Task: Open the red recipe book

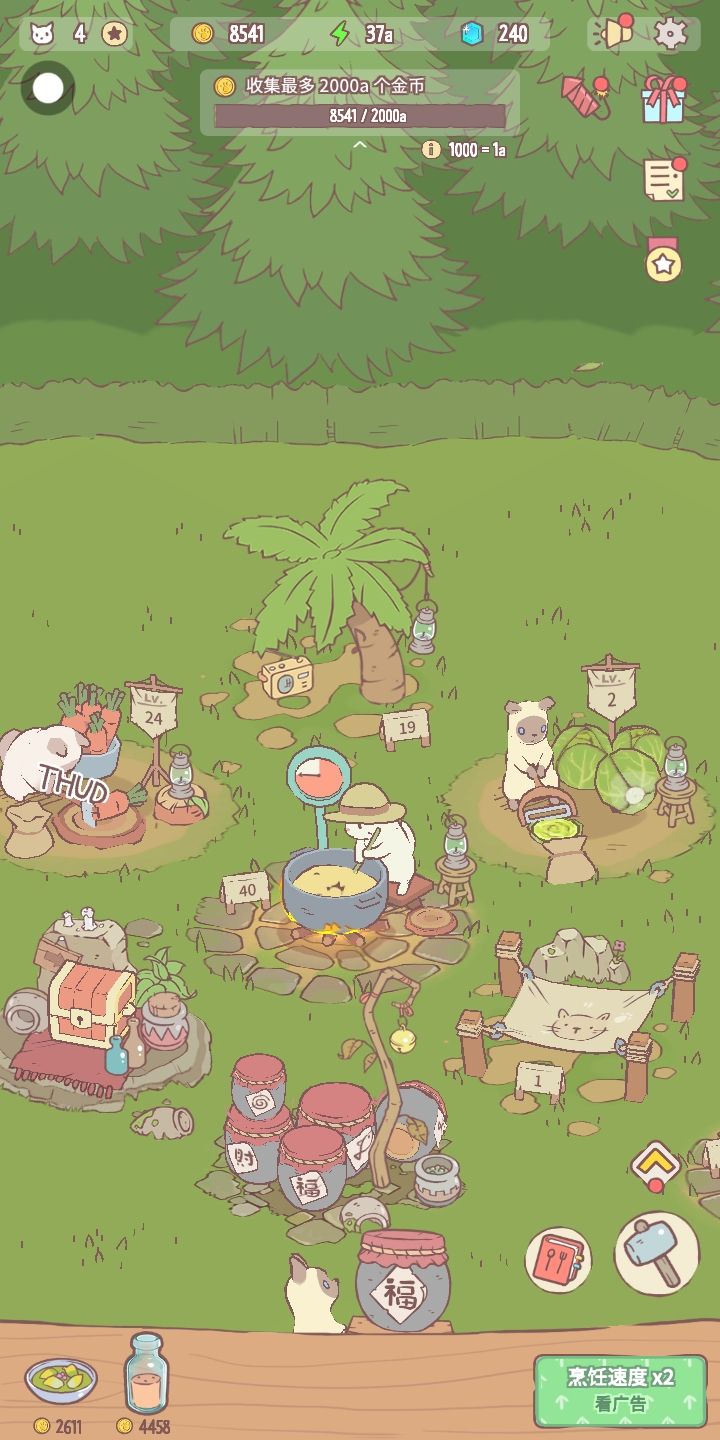Action: point(558,1261)
